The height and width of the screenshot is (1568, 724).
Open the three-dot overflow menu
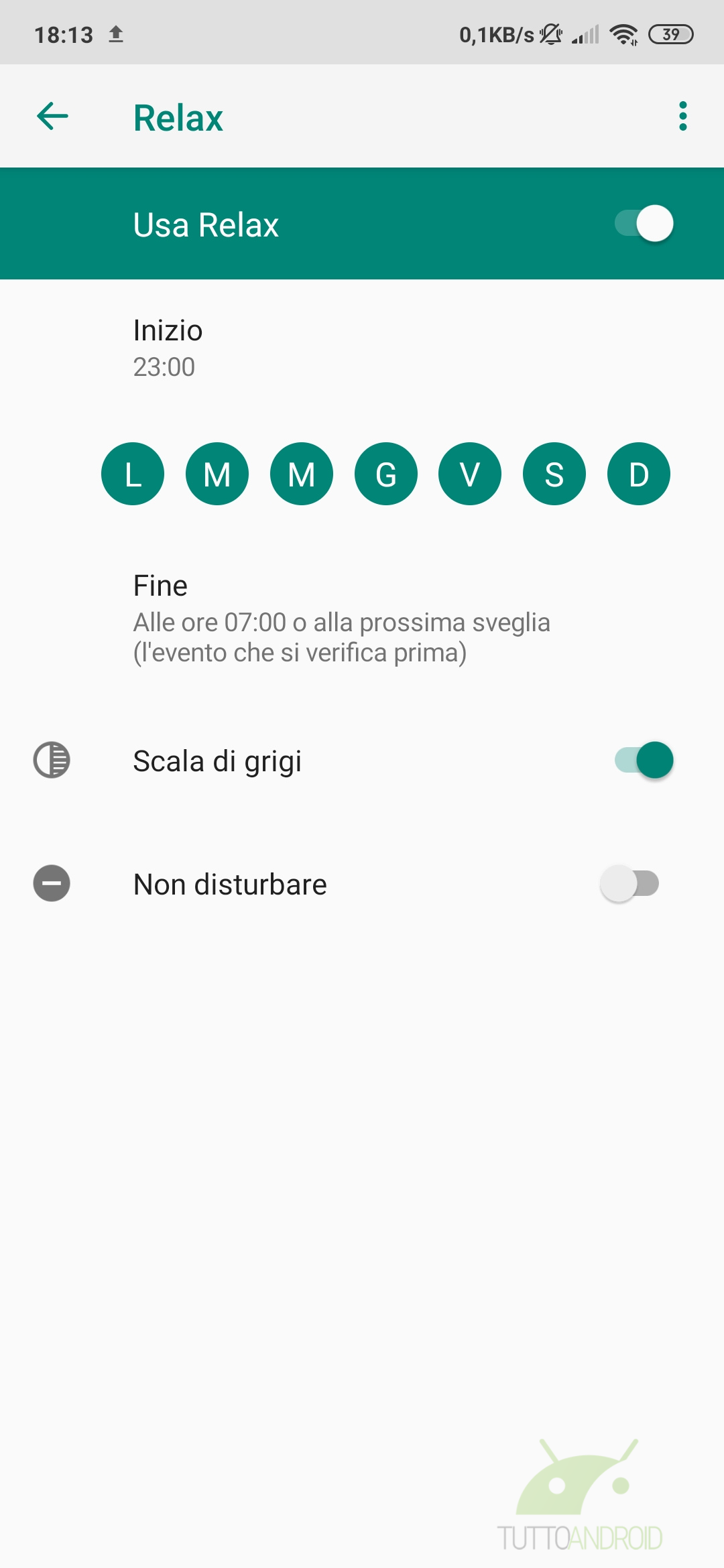(682, 117)
